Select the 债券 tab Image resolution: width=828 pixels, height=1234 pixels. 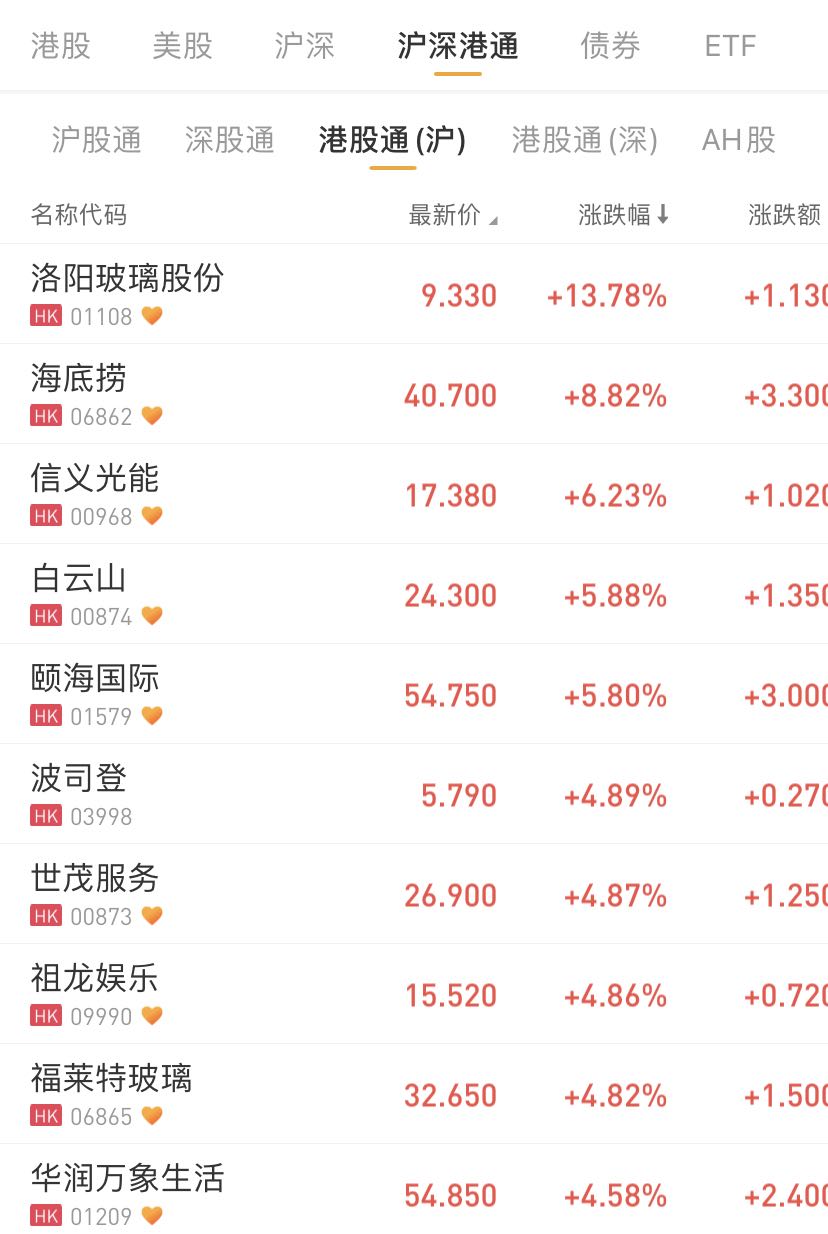pos(610,46)
